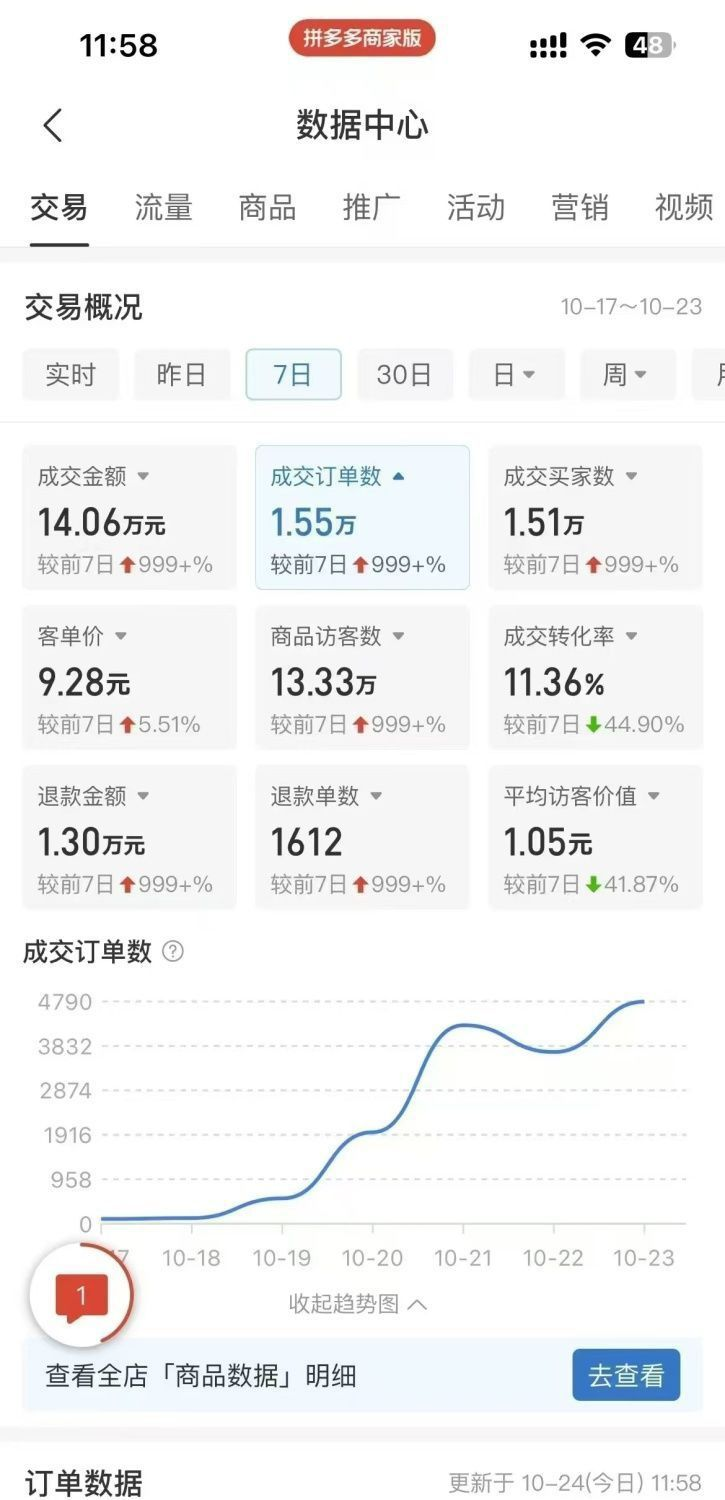Select the 实时 time range chip
Image resolution: width=725 pixels, height=1500 pixels.
(x=71, y=375)
